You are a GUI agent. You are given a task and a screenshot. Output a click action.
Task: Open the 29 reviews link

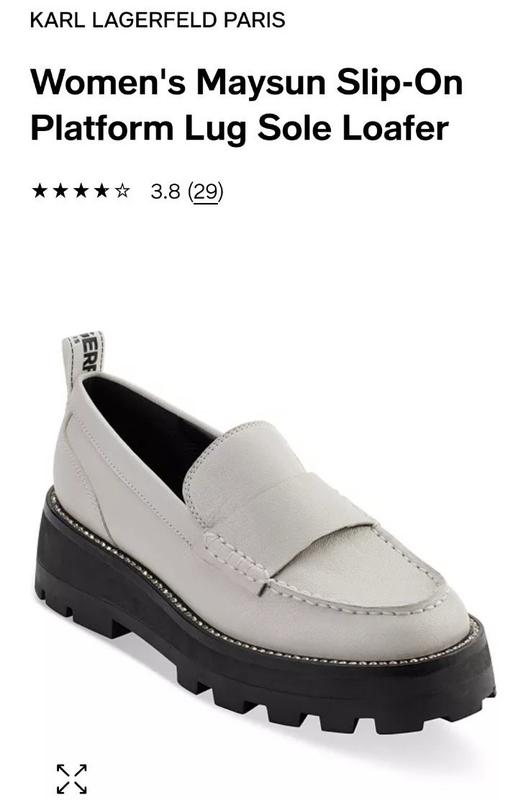[x=206, y=192]
